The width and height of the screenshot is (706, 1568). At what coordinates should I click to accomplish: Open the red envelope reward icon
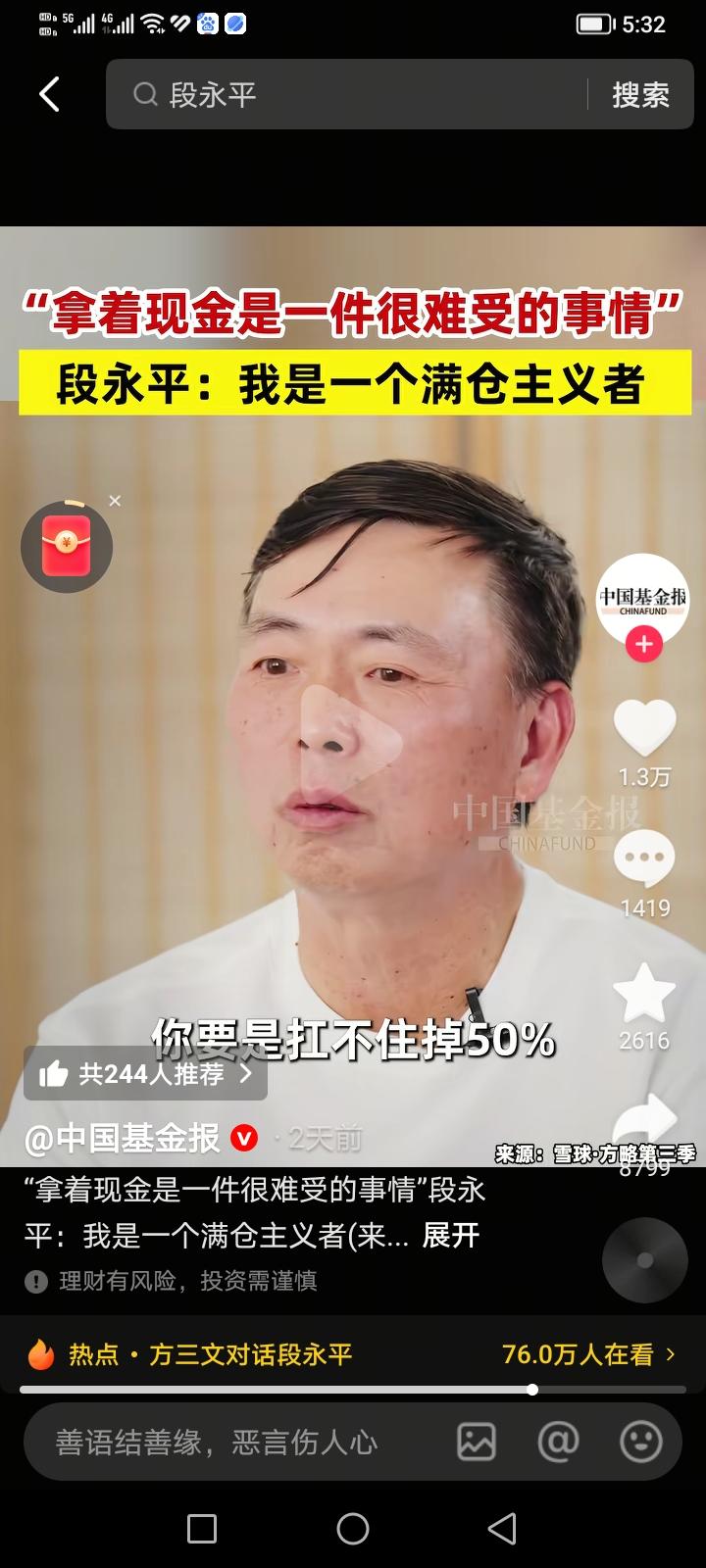(66, 546)
